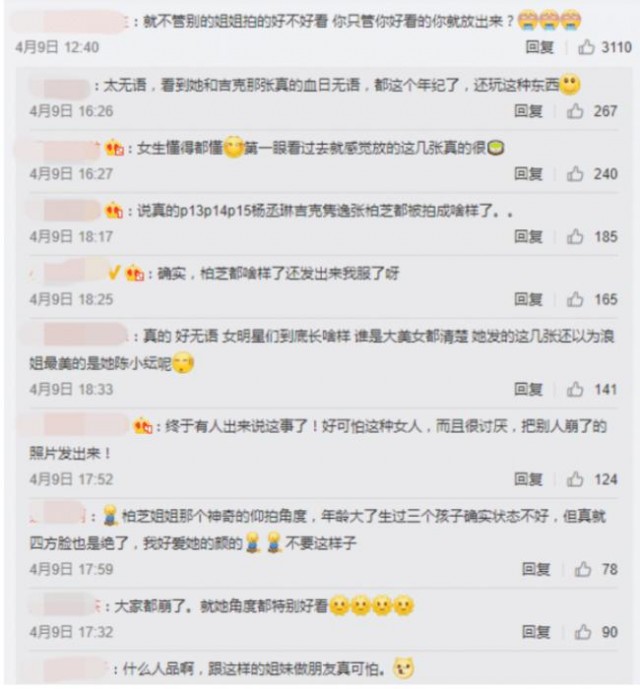Like the comment posted at 18:25
Image resolution: width=640 pixels, height=689 pixels.
575,299
